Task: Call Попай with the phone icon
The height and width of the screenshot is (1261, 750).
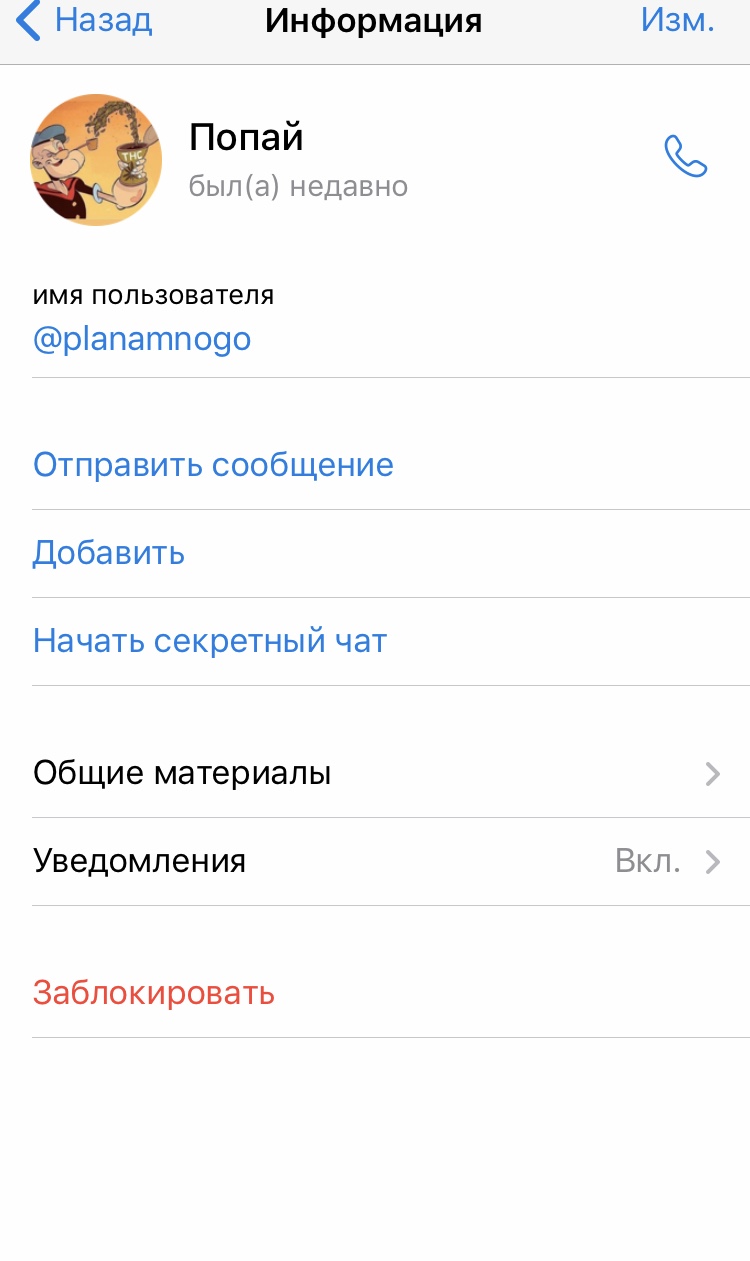Action: 686,157
